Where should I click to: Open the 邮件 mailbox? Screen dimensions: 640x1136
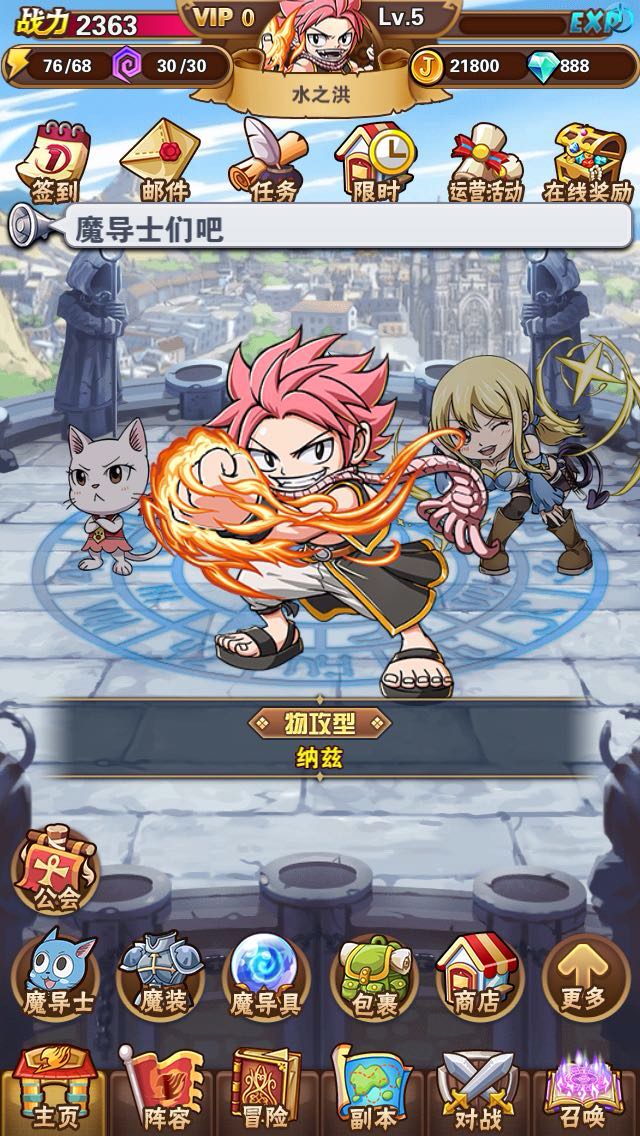point(157,162)
